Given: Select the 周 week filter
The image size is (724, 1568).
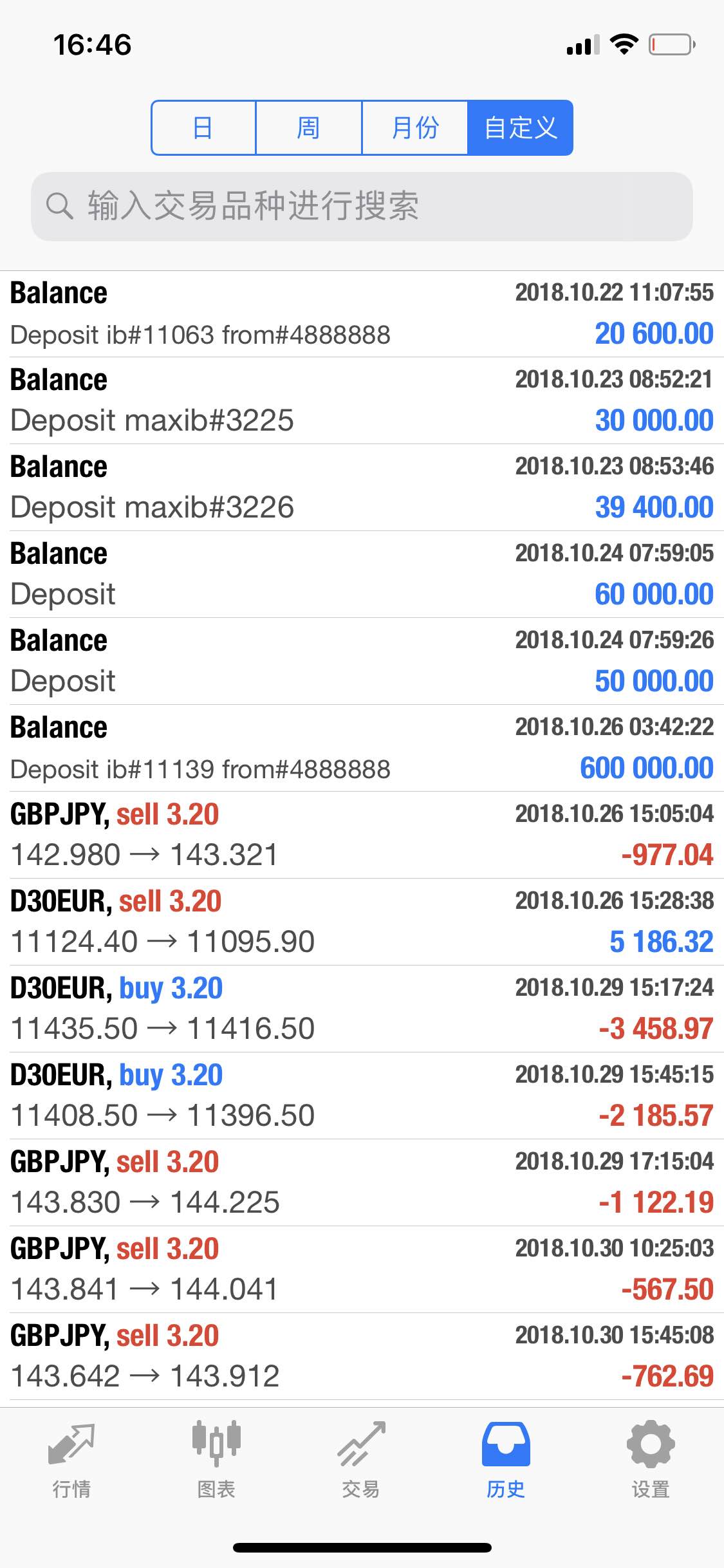Looking at the screenshot, I should click(309, 127).
